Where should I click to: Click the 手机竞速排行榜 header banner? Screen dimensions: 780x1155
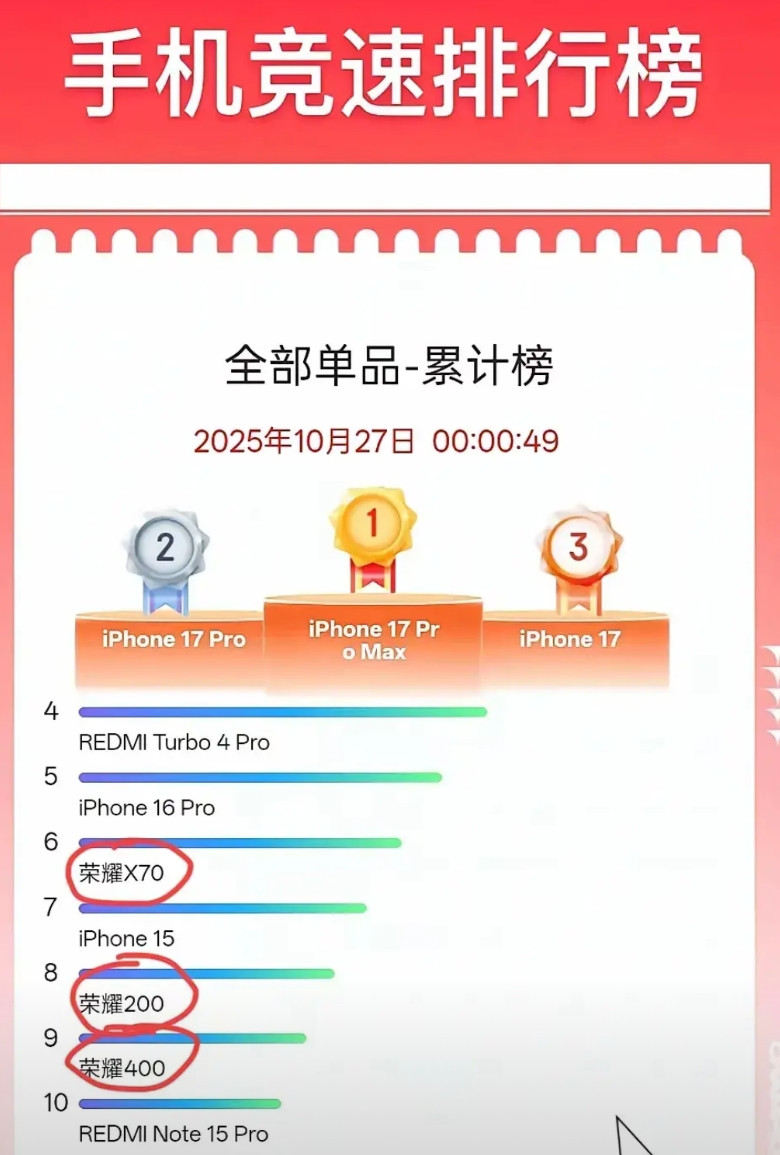tap(390, 72)
